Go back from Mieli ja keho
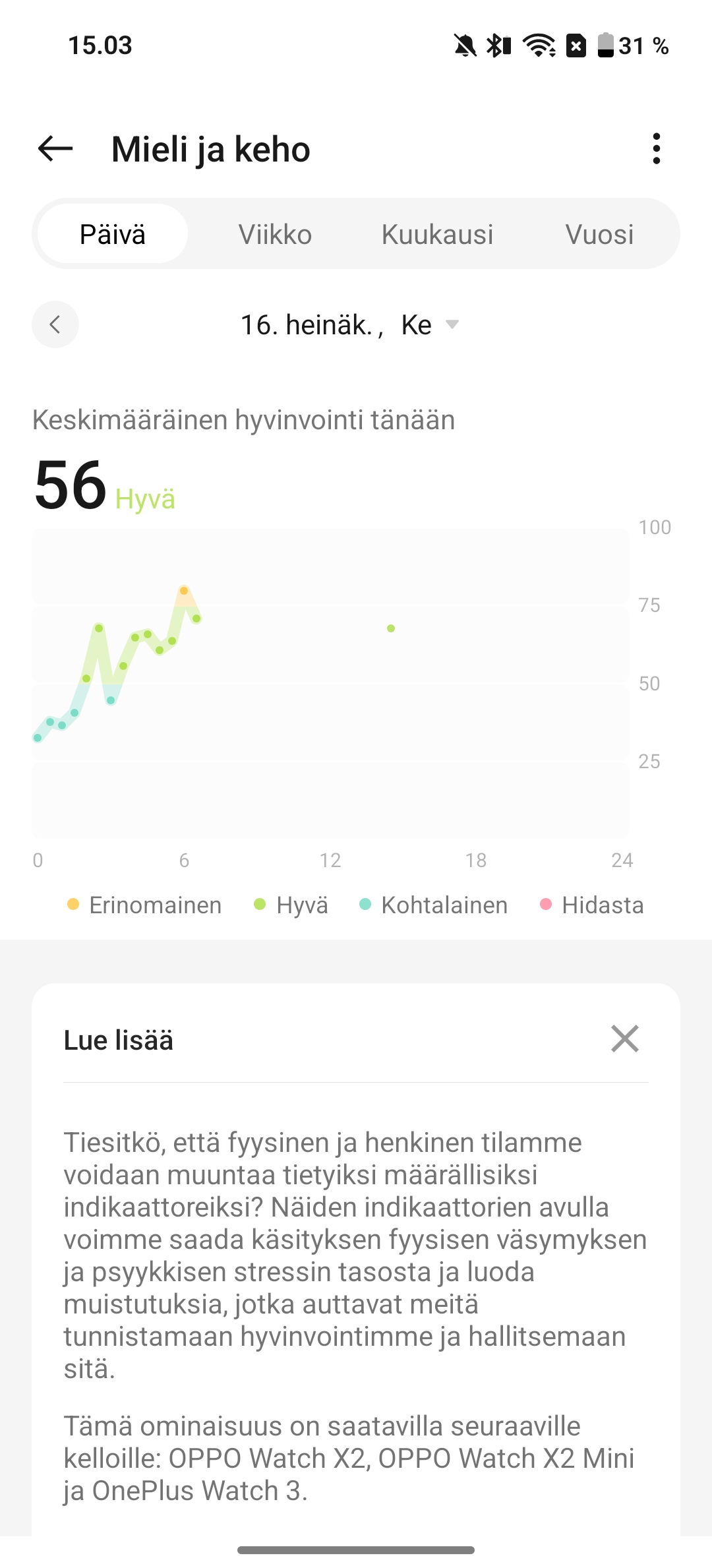The width and height of the screenshot is (712, 1568). click(55, 149)
